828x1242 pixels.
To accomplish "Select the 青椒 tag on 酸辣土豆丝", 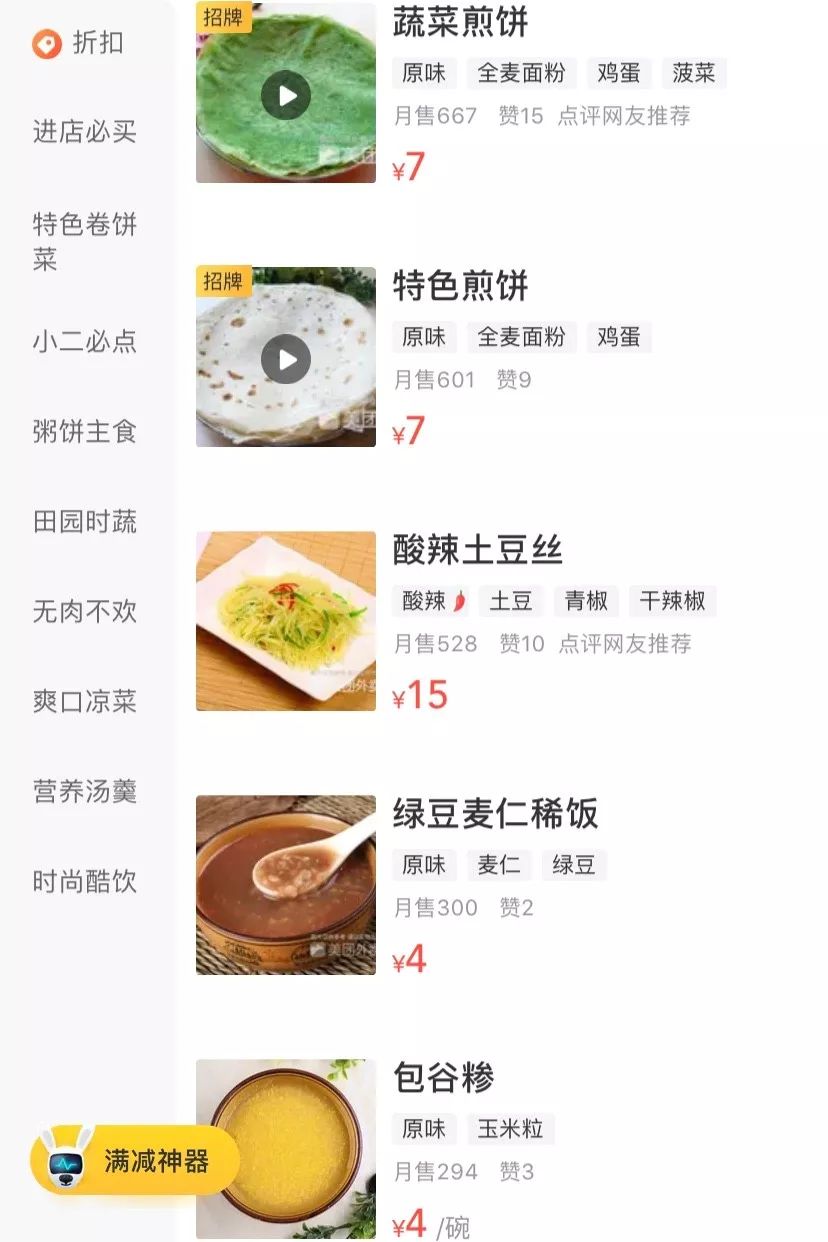I will (586, 601).
